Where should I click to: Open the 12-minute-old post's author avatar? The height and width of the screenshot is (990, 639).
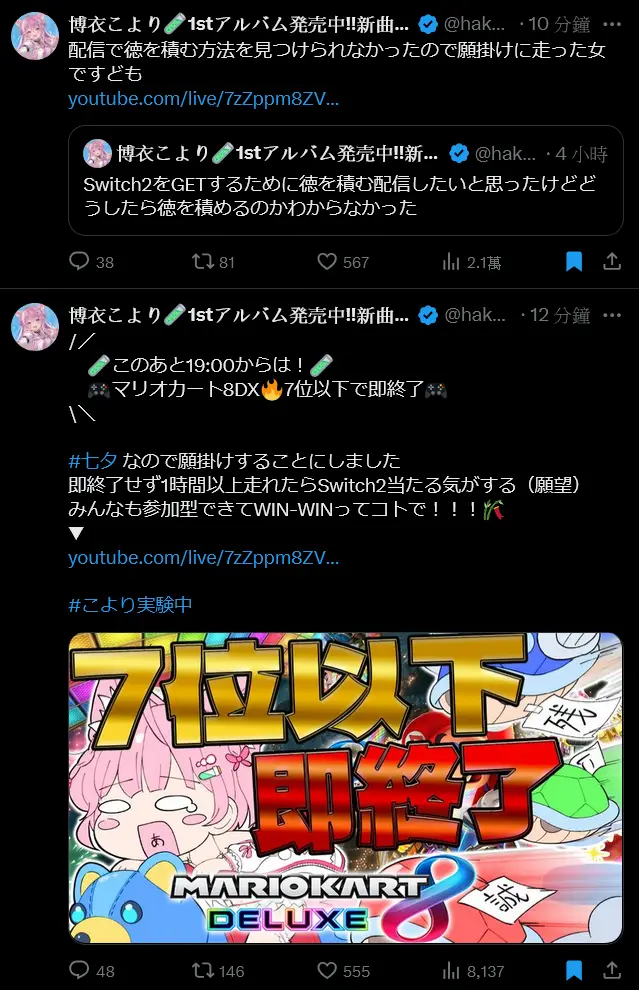tap(34, 326)
